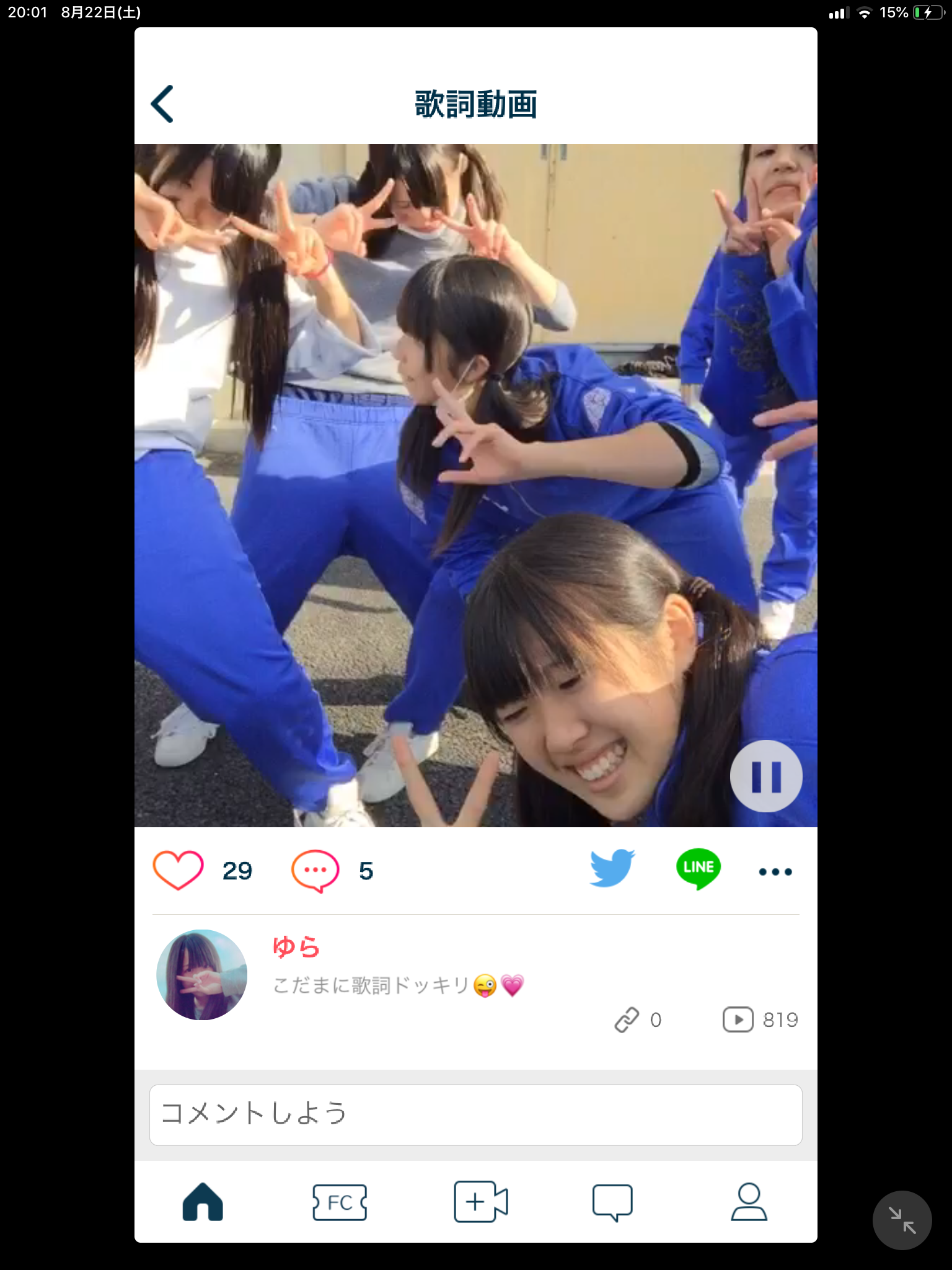View ゆら's profile picture
The image size is (952, 1270).
(x=202, y=974)
